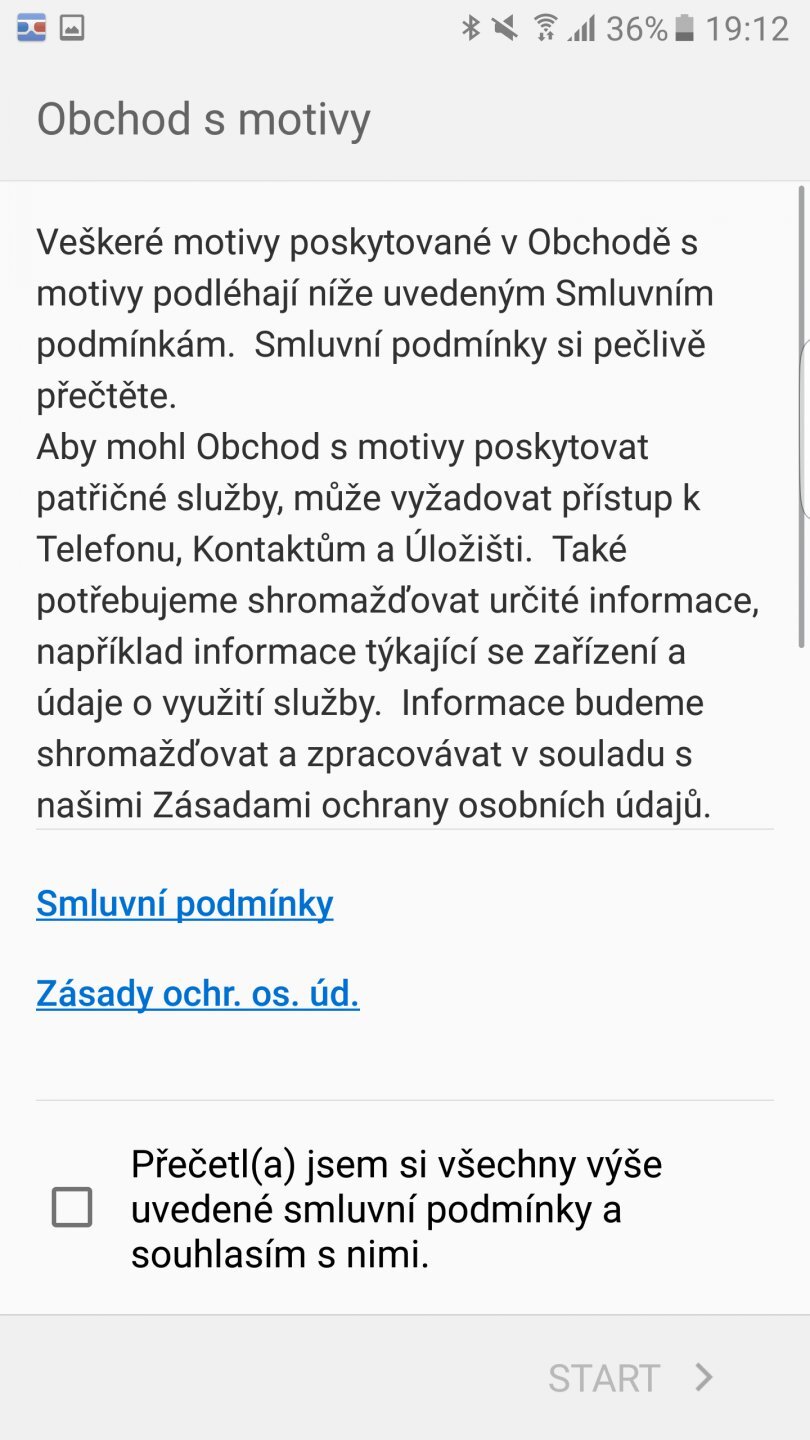The image size is (810, 1440).
Task: Check the box agreeing to smluvní podmínky
Action: click(72, 1207)
